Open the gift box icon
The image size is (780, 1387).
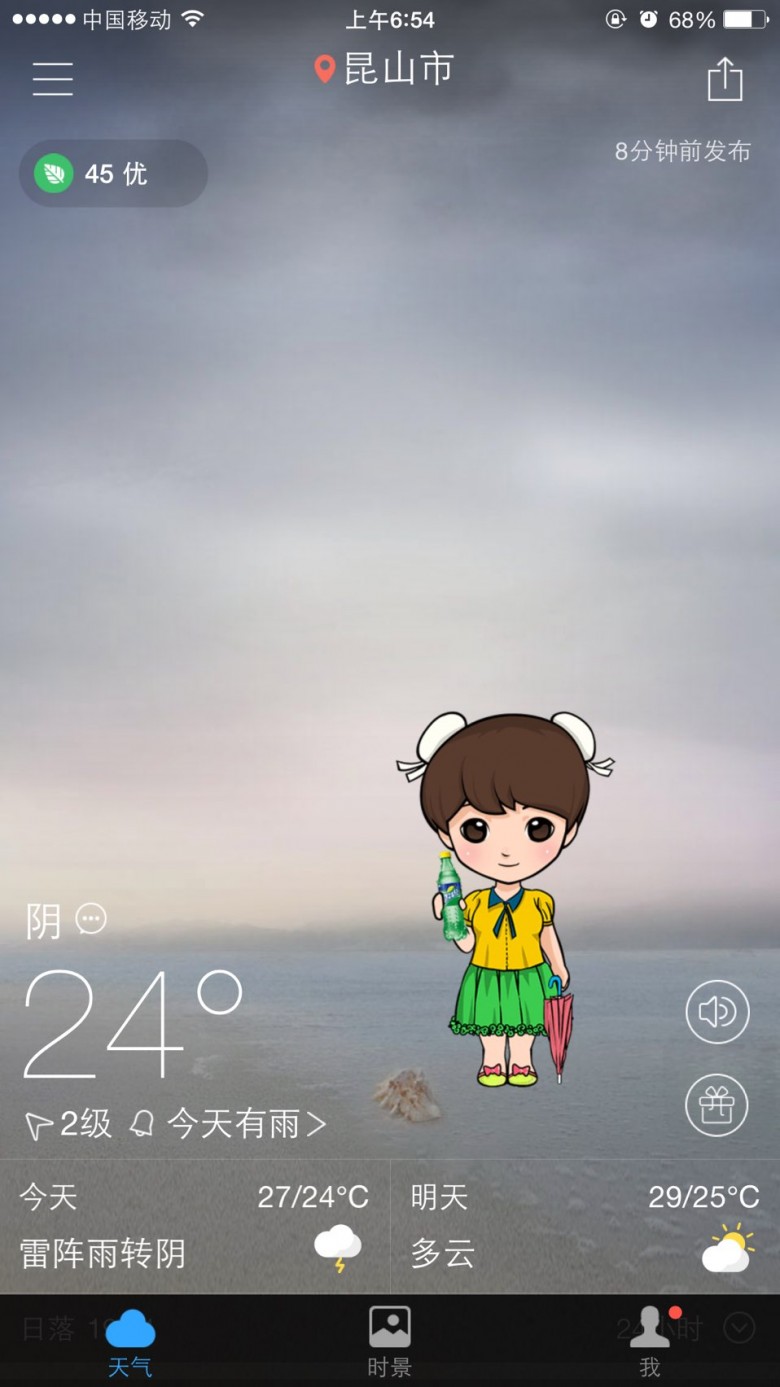(x=717, y=1105)
